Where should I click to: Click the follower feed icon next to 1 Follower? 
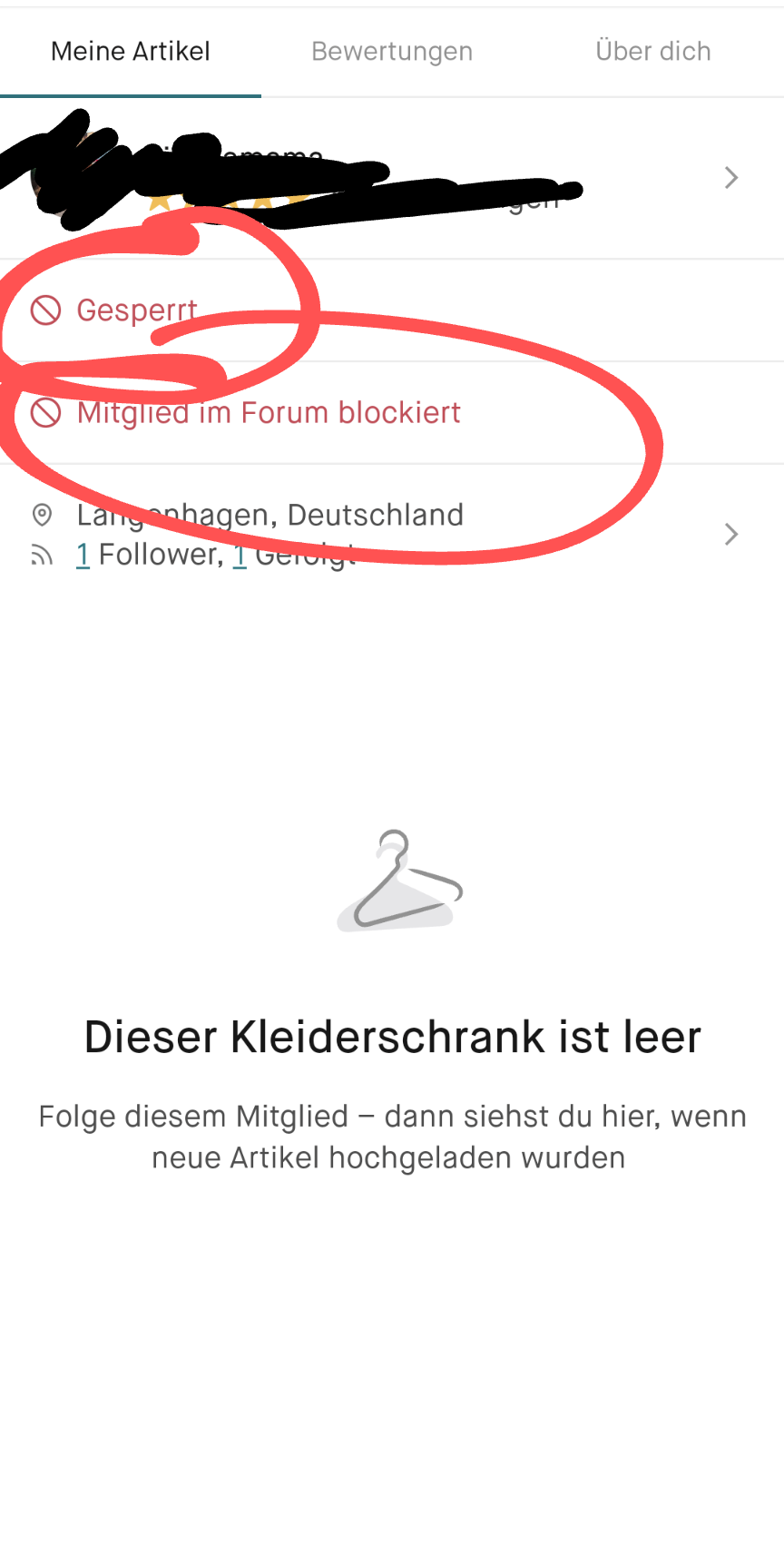pos(42,555)
